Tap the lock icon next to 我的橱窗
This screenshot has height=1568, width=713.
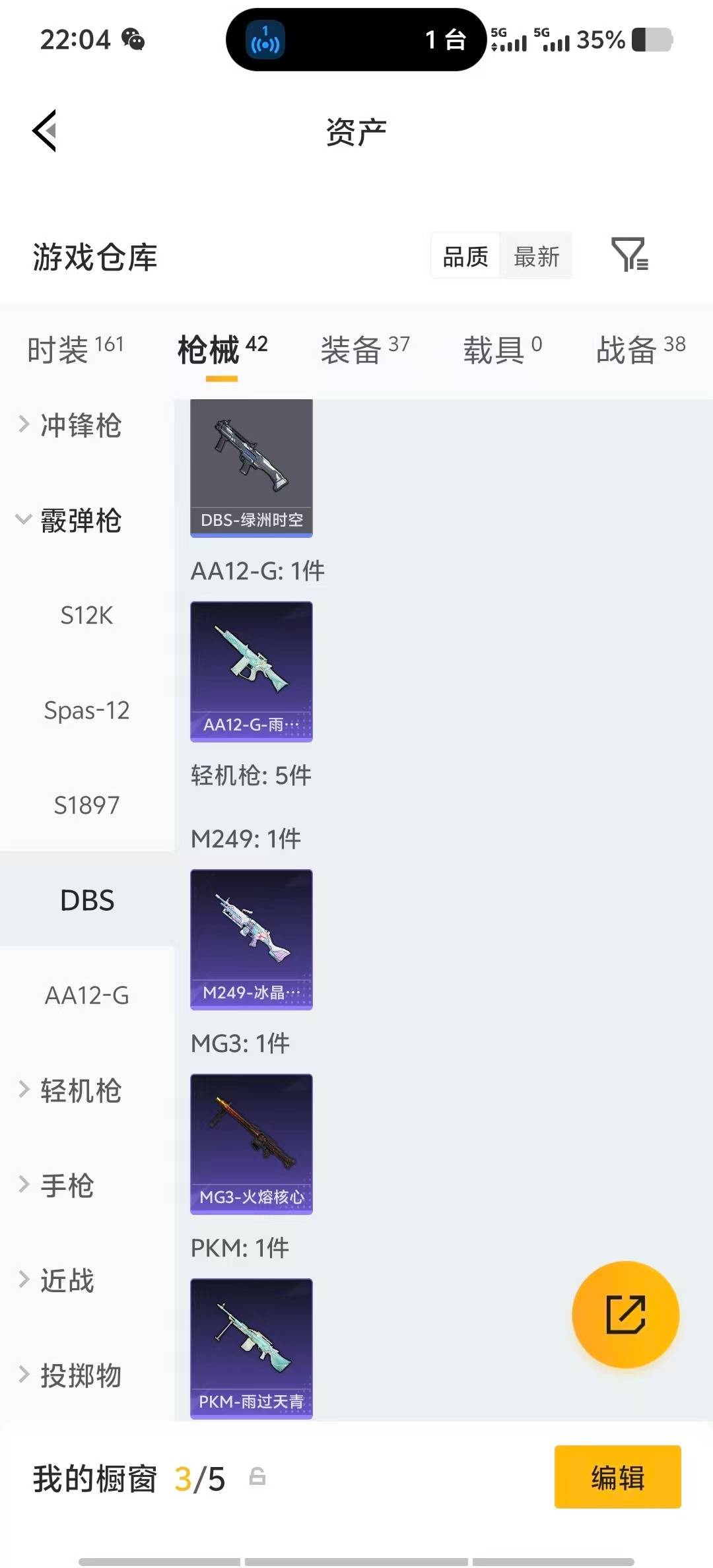coord(258,1476)
